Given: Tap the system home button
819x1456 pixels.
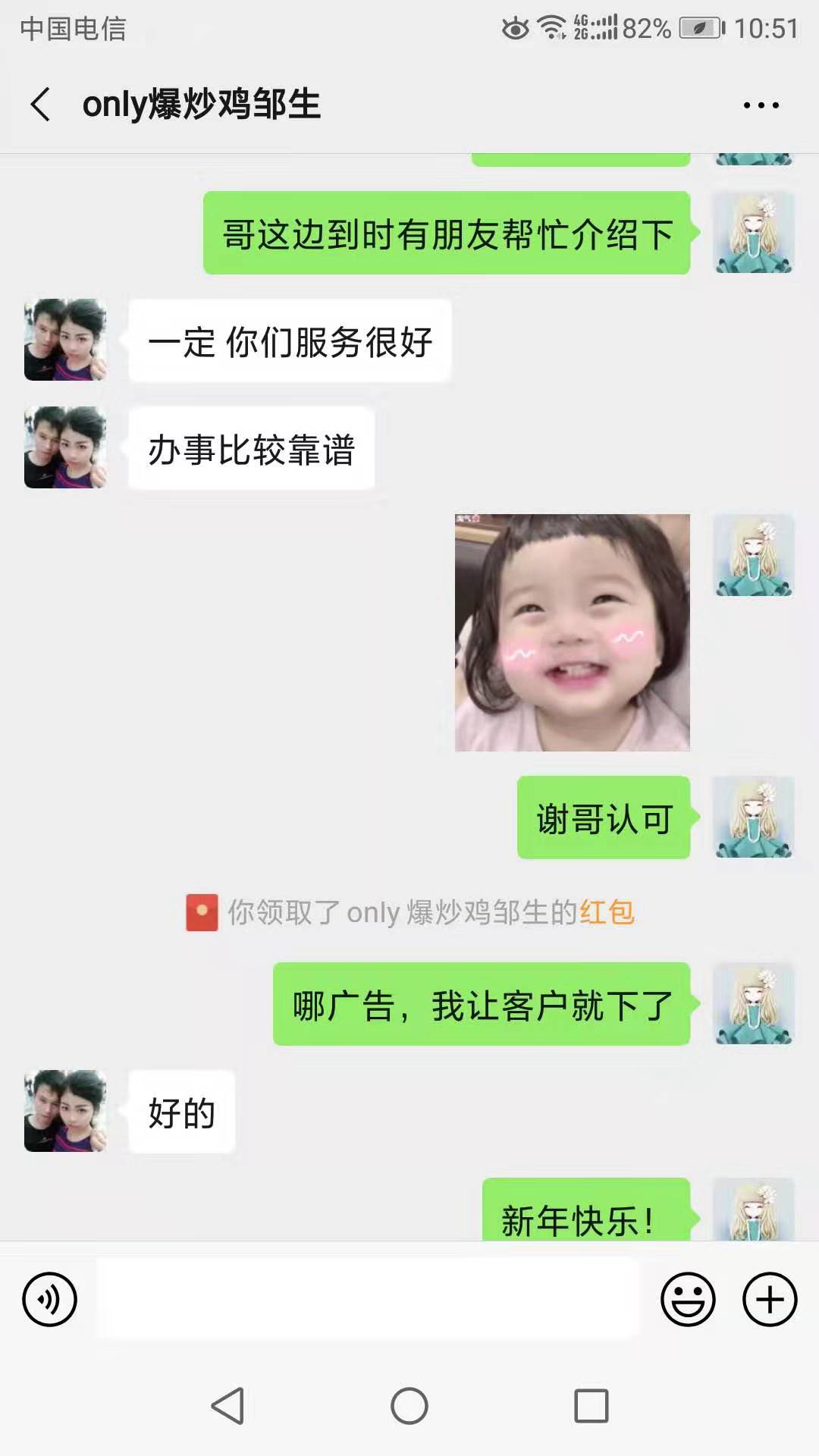Looking at the screenshot, I should [x=409, y=1406].
